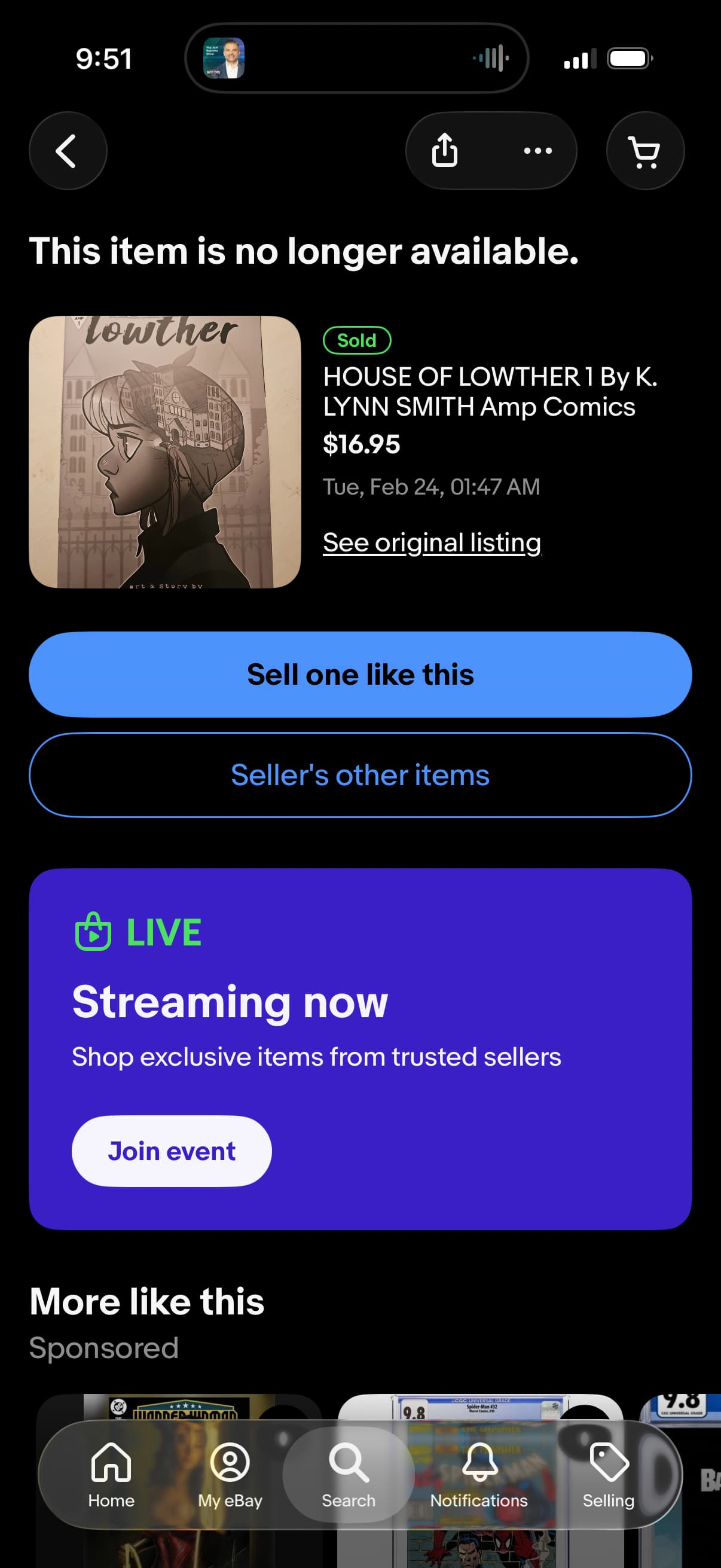Go to the My eBay tab
Screen dimensions: 721x1568
[230, 1474]
